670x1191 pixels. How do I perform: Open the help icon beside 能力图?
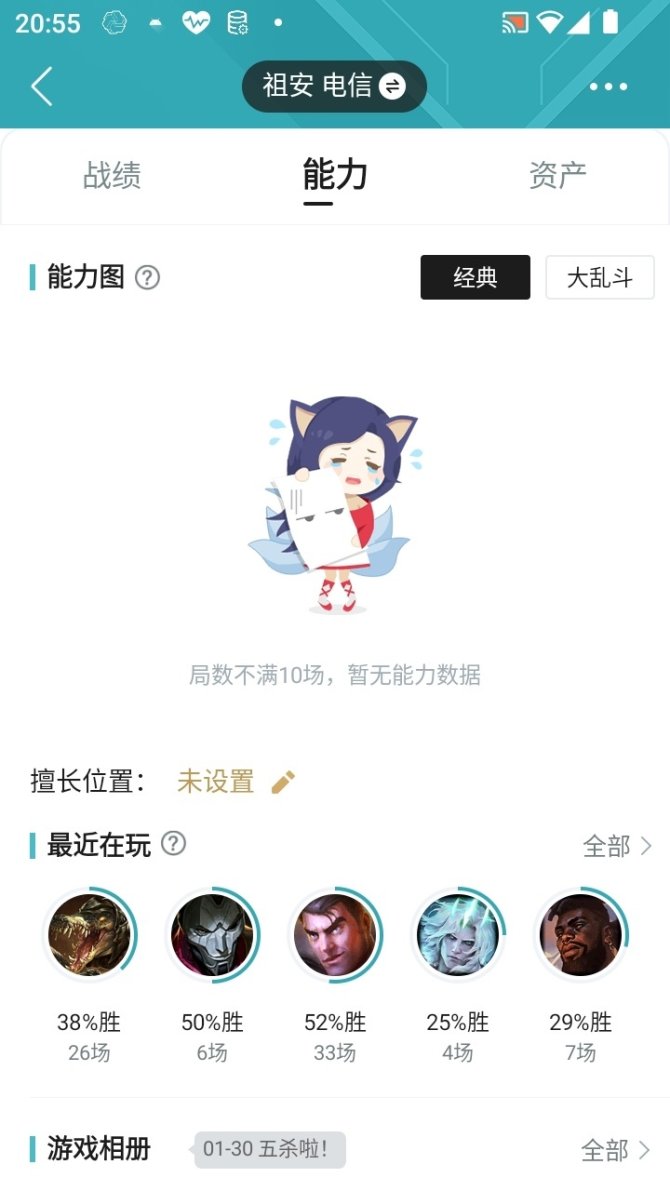tap(148, 277)
